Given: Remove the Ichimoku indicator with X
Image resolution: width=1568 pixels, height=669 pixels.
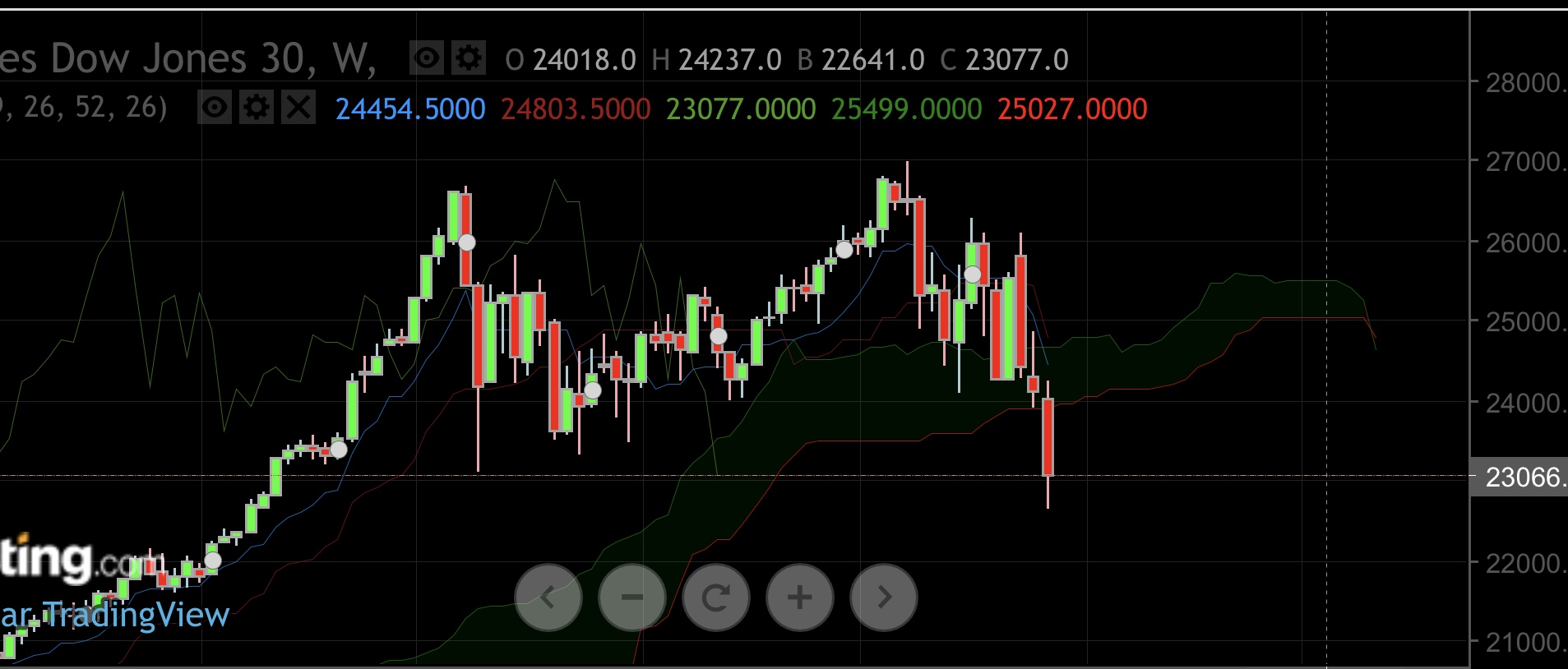Looking at the screenshot, I should tap(298, 108).
